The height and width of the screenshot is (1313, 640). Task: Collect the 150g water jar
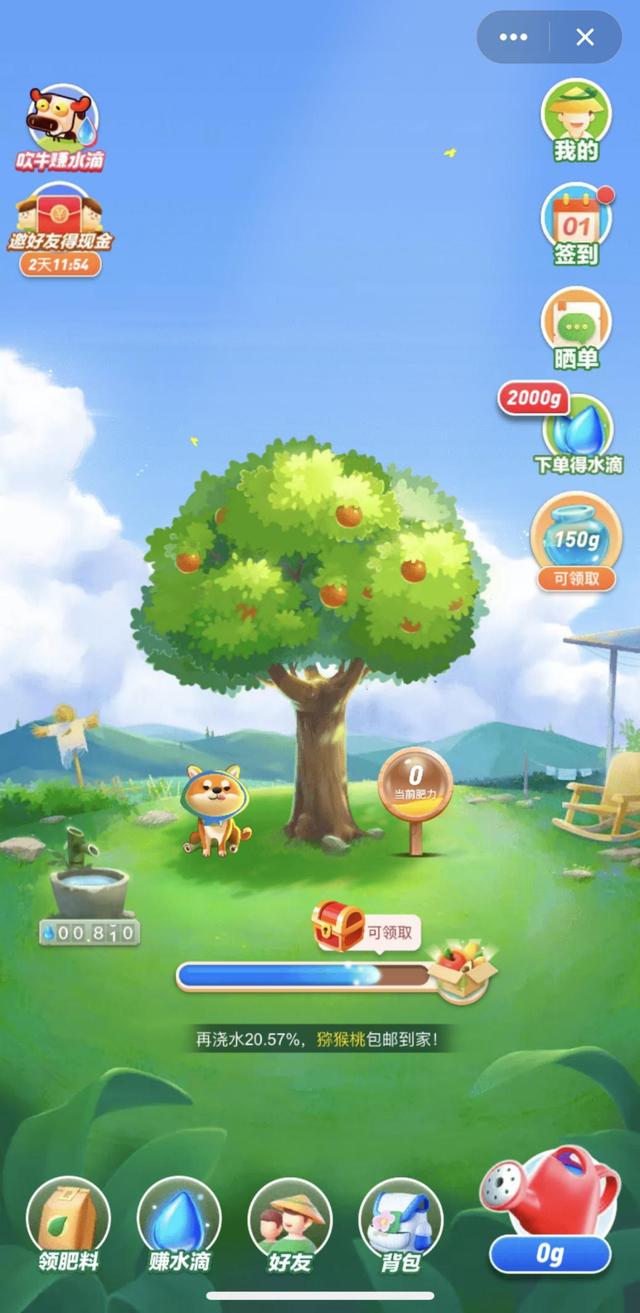[576, 540]
